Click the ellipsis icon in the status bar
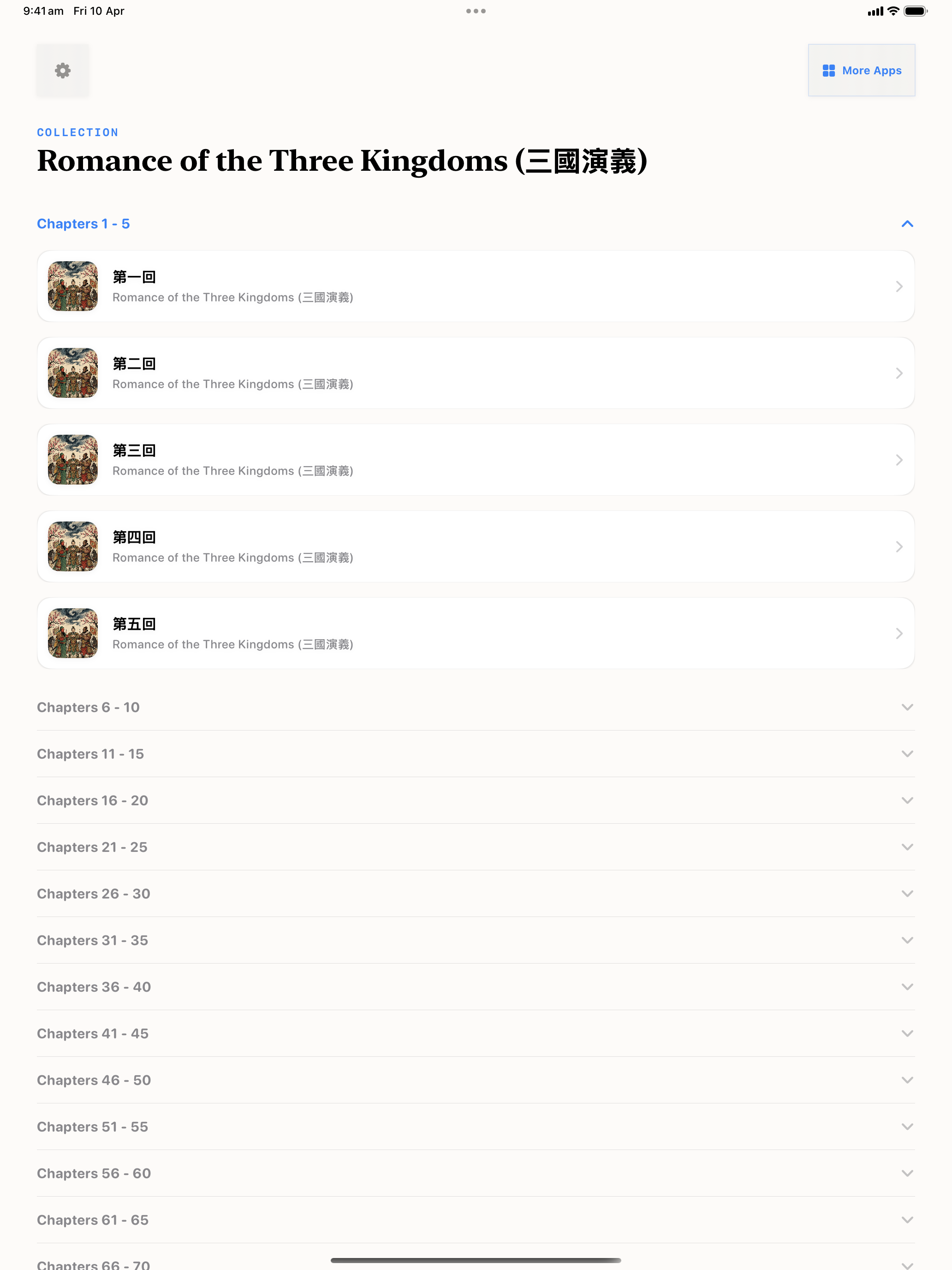The image size is (952, 1270). (476, 10)
